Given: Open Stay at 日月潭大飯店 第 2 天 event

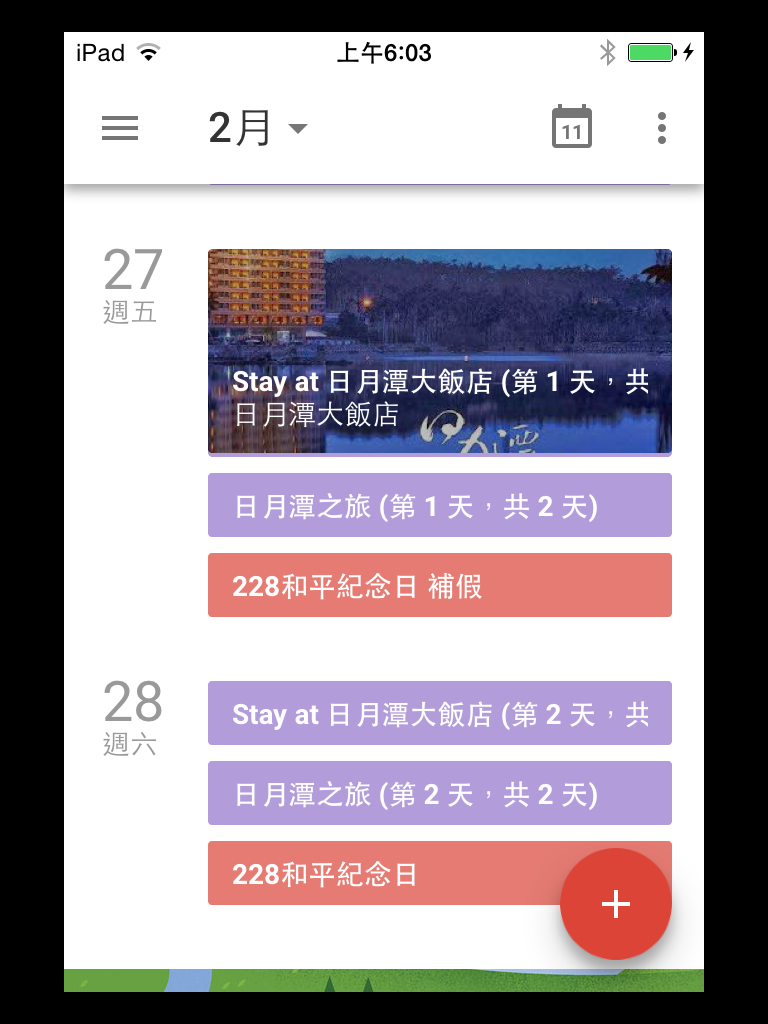Looking at the screenshot, I should point(439,714).
